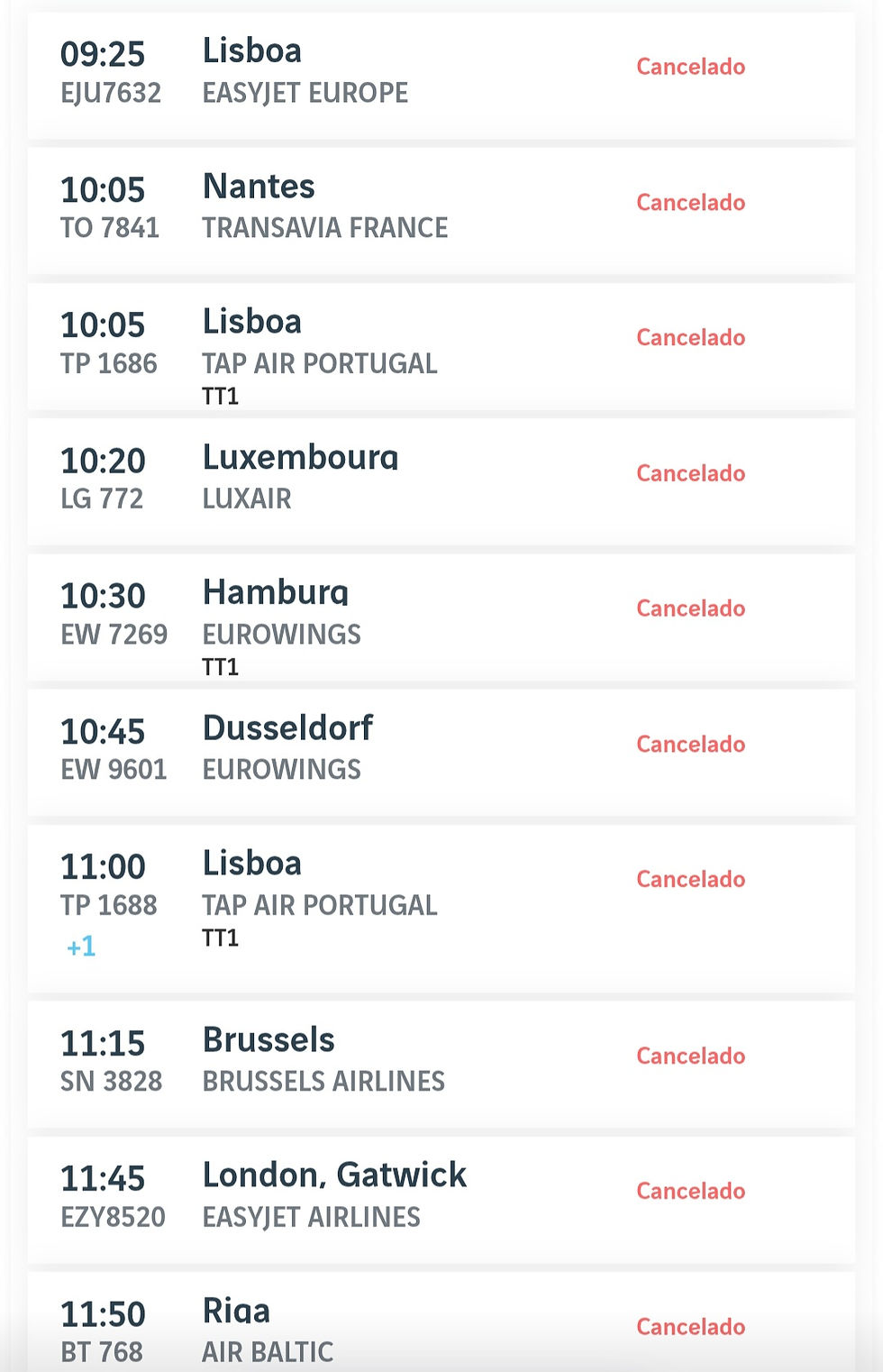Click the flight number EZY8520
Screen dimensions: 883x1372
pos(113,1217)
